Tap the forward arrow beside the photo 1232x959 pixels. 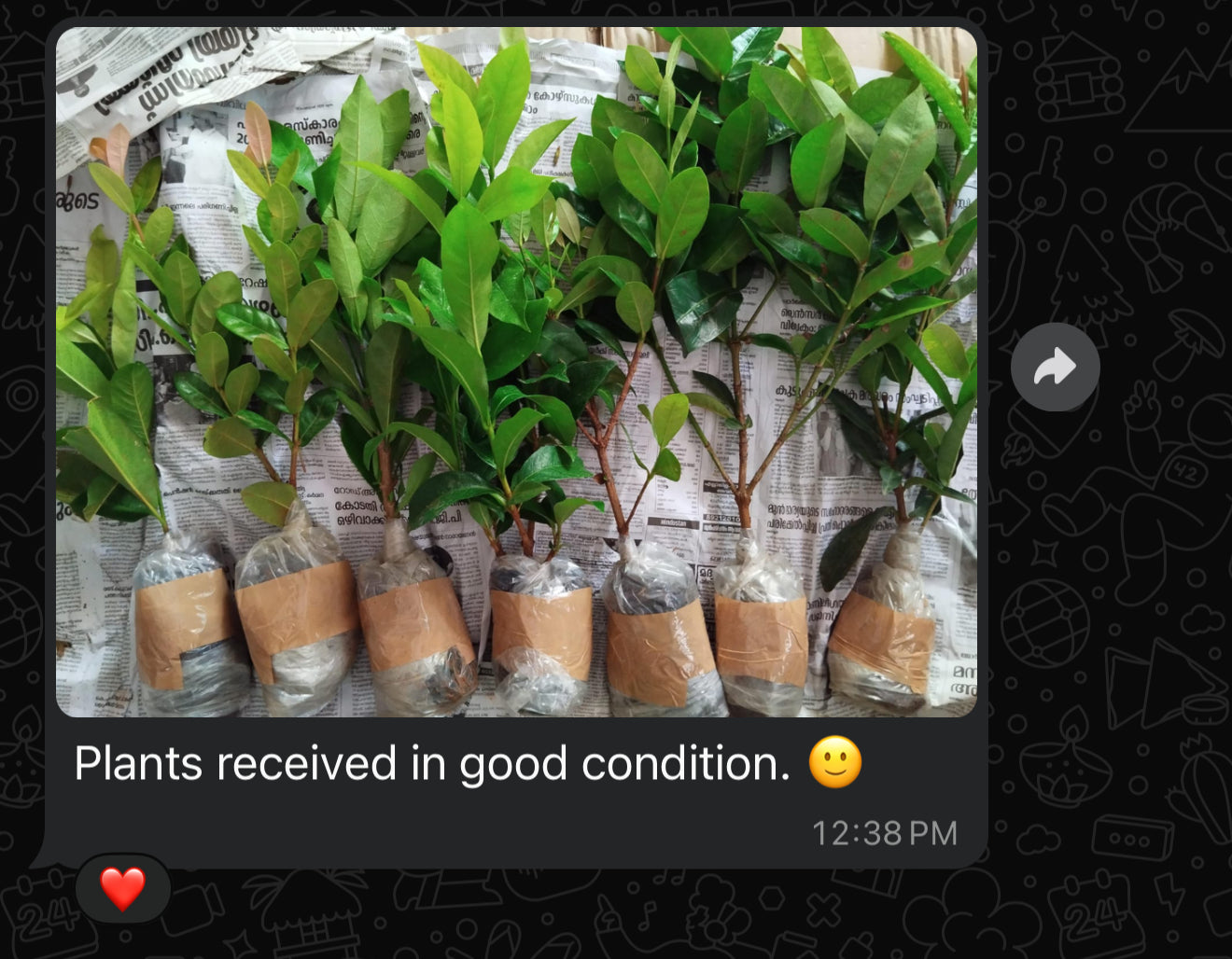[x=1055, y=367]
